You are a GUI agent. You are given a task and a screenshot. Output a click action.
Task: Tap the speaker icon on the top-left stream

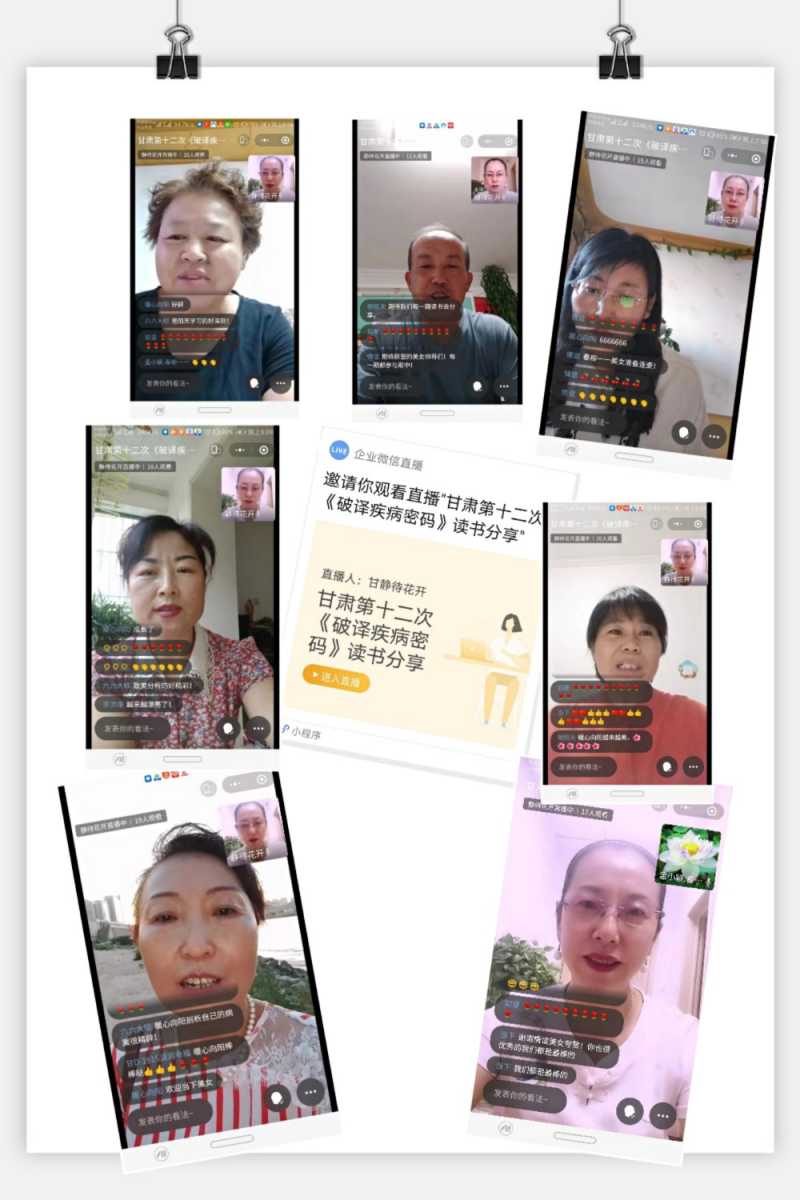coord(244,140)
